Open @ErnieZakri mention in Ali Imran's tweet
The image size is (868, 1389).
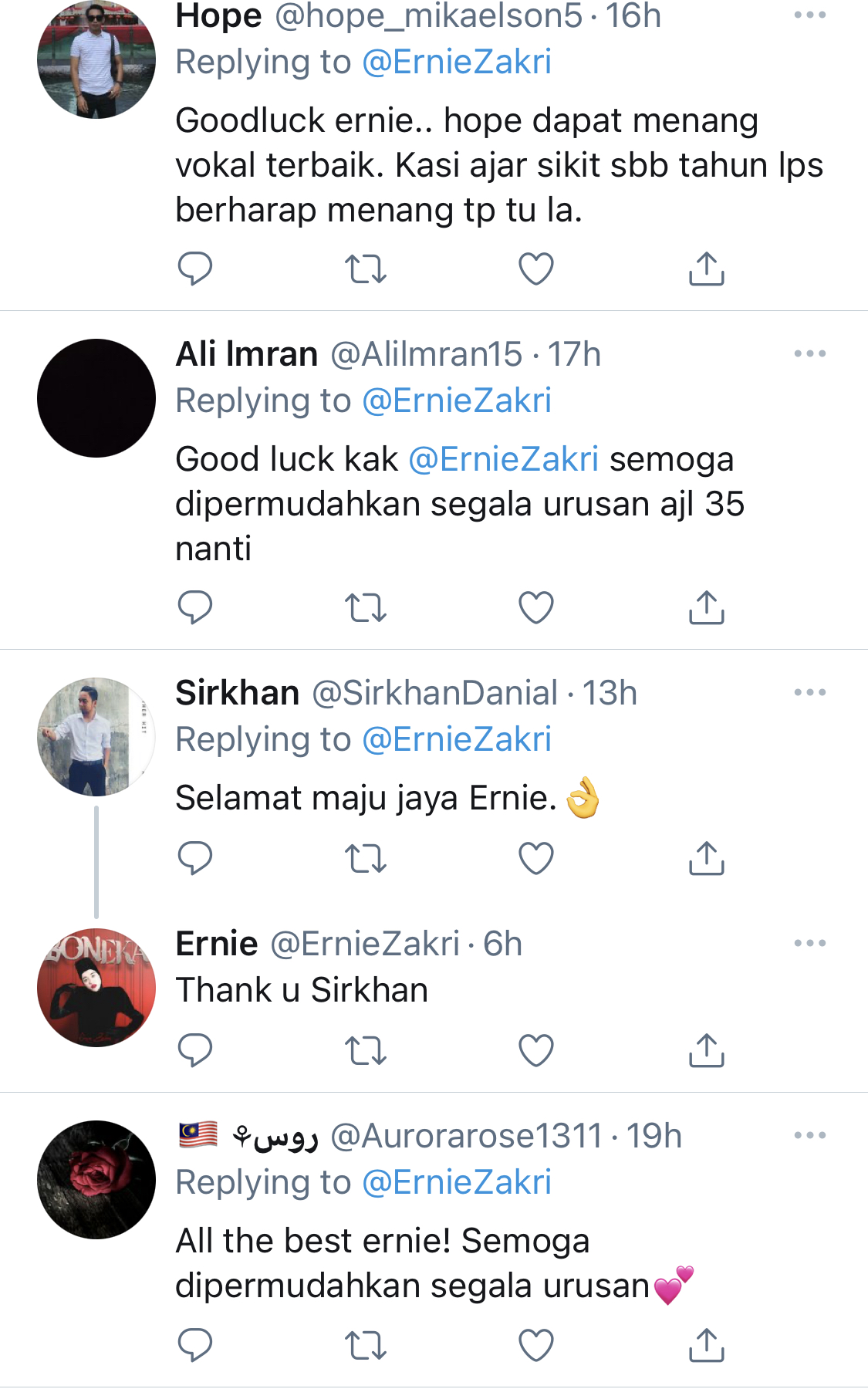[503, 459]
